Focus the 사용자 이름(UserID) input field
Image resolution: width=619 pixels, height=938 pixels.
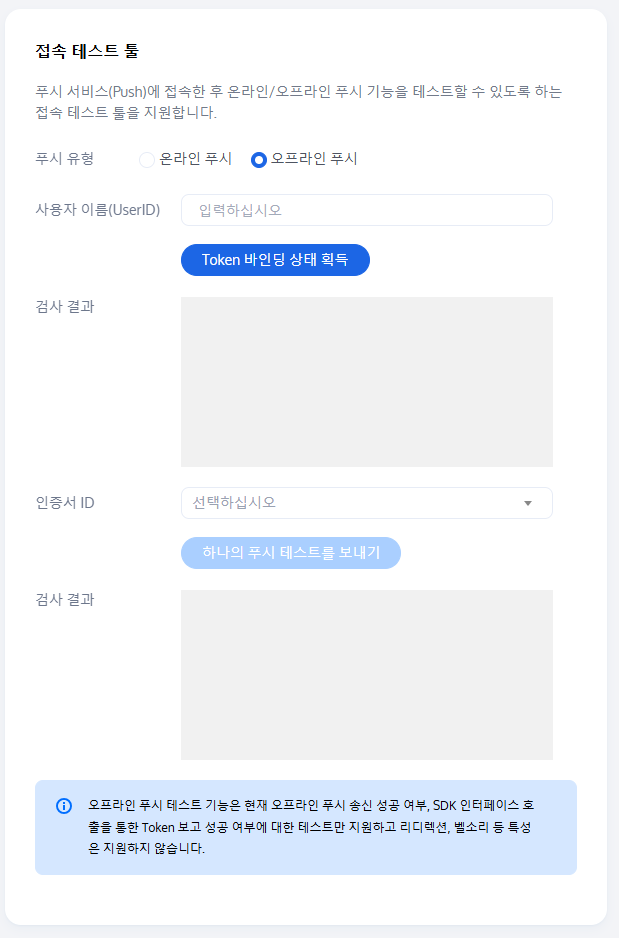[366, 210]
